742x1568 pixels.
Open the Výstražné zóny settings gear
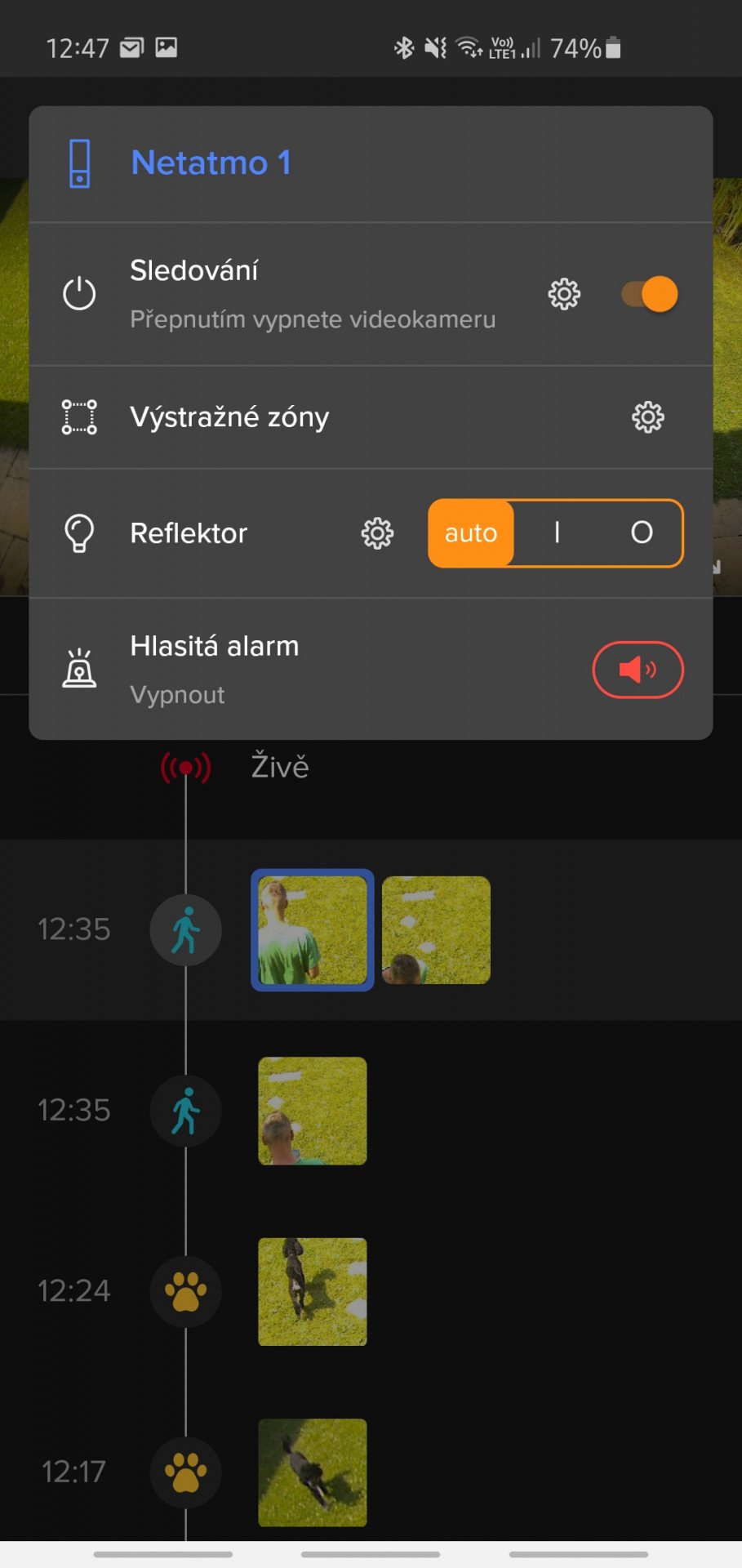(648, 417)
